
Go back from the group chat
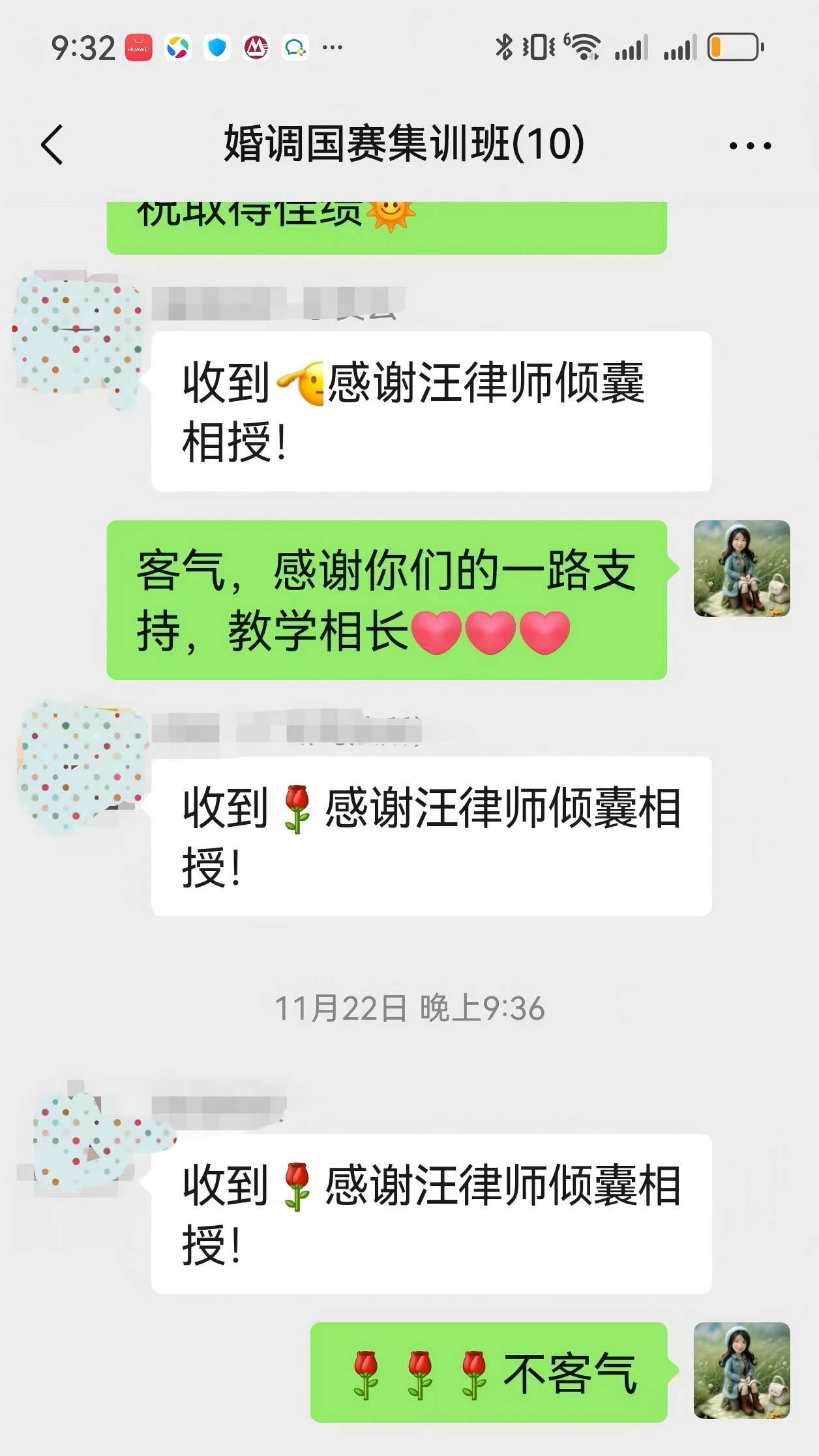point(52,145)
